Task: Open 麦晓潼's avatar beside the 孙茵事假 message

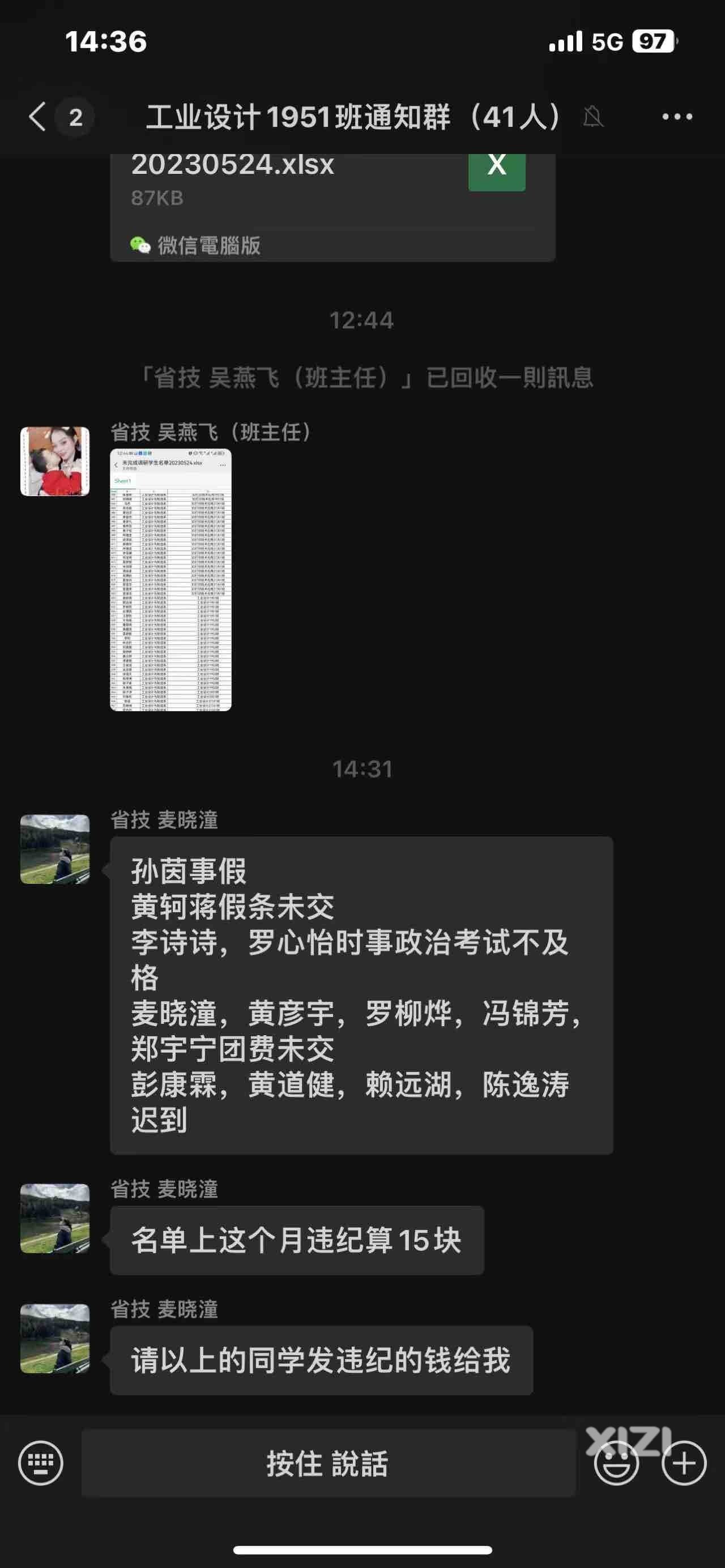Action: coord(55,849)
